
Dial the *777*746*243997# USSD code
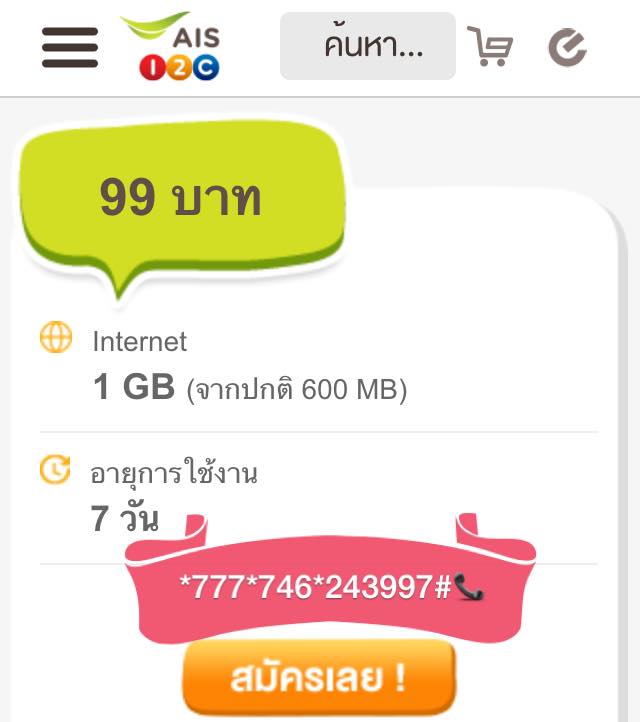click(x=331, y=588)
